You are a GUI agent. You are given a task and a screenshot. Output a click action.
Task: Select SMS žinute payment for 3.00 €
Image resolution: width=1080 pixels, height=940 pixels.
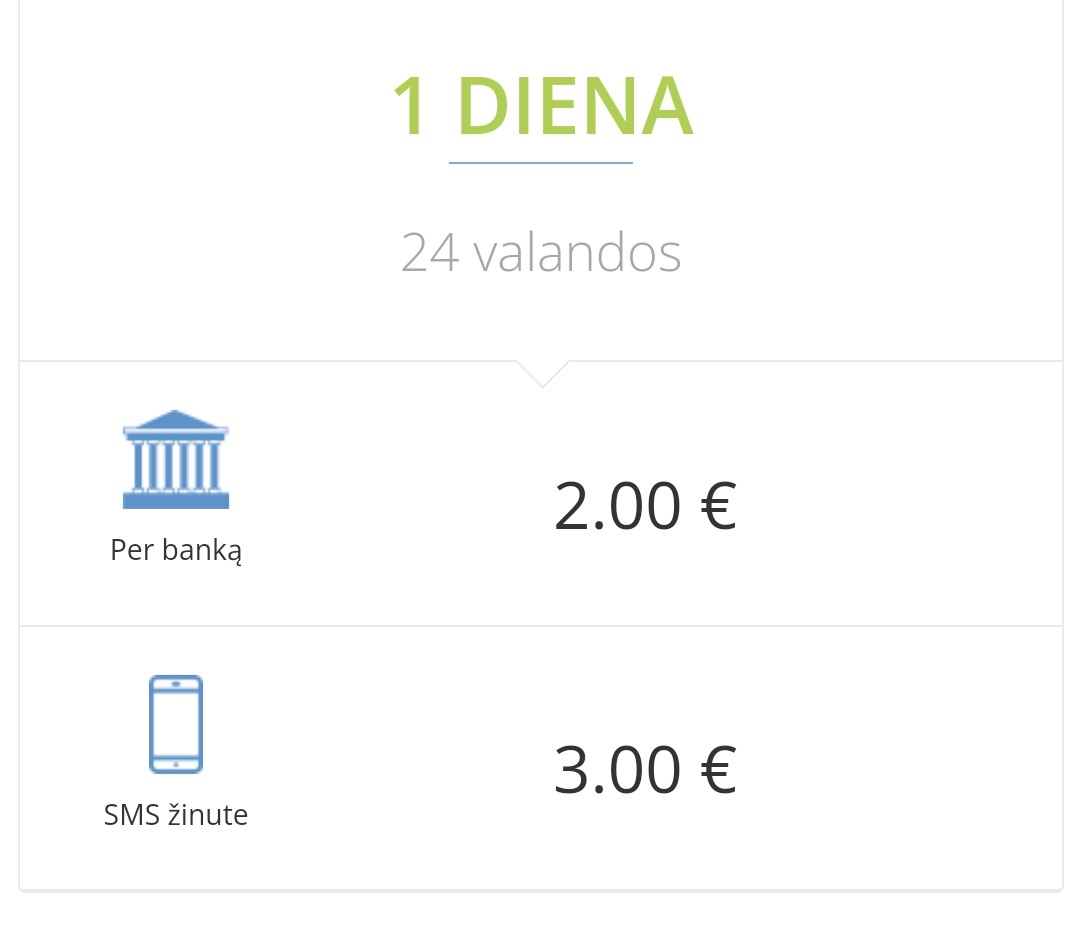click(540, 758)
